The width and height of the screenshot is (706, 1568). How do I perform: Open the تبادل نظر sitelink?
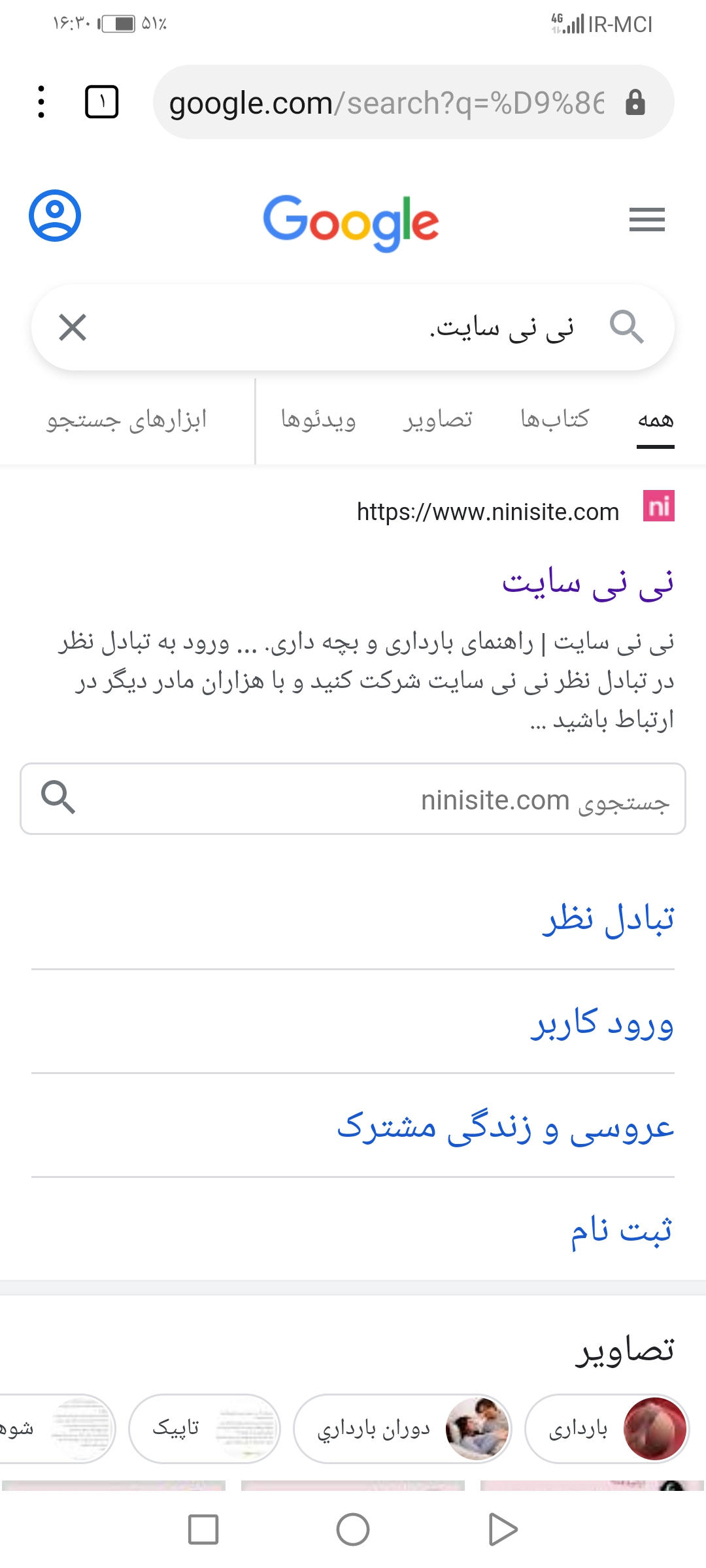click(x=608, y=919)
